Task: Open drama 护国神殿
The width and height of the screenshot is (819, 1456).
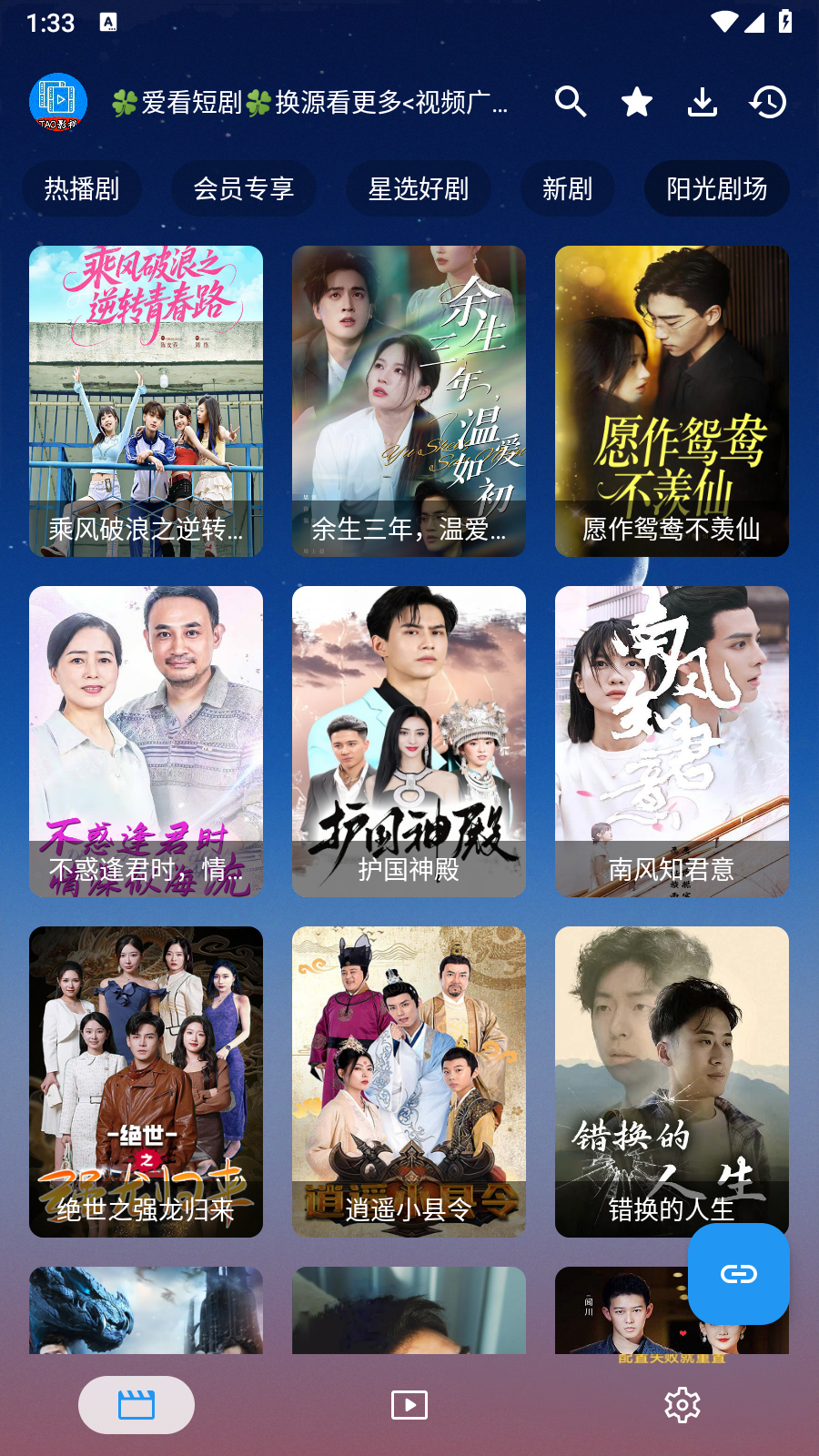Action: pos(409,741)
